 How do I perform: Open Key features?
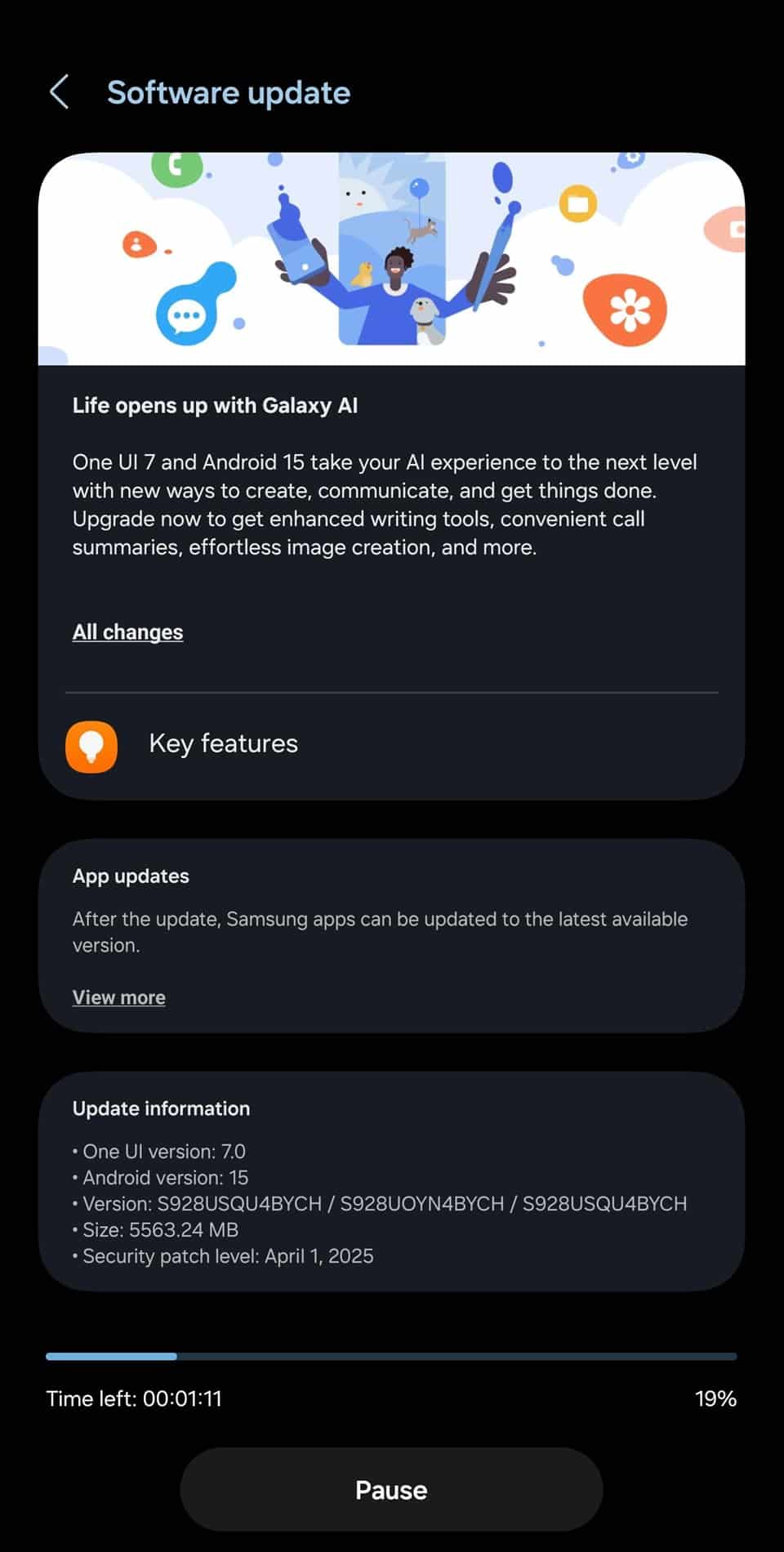391,744
